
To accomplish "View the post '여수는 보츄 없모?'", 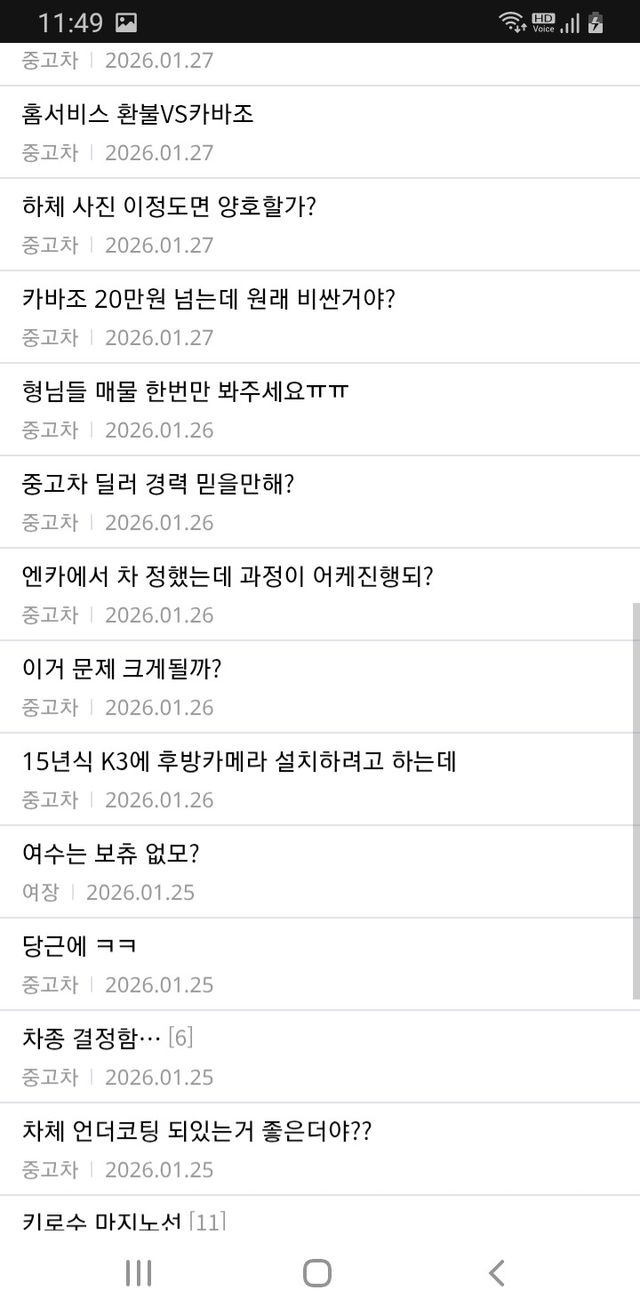I will (x=110, y=854).
